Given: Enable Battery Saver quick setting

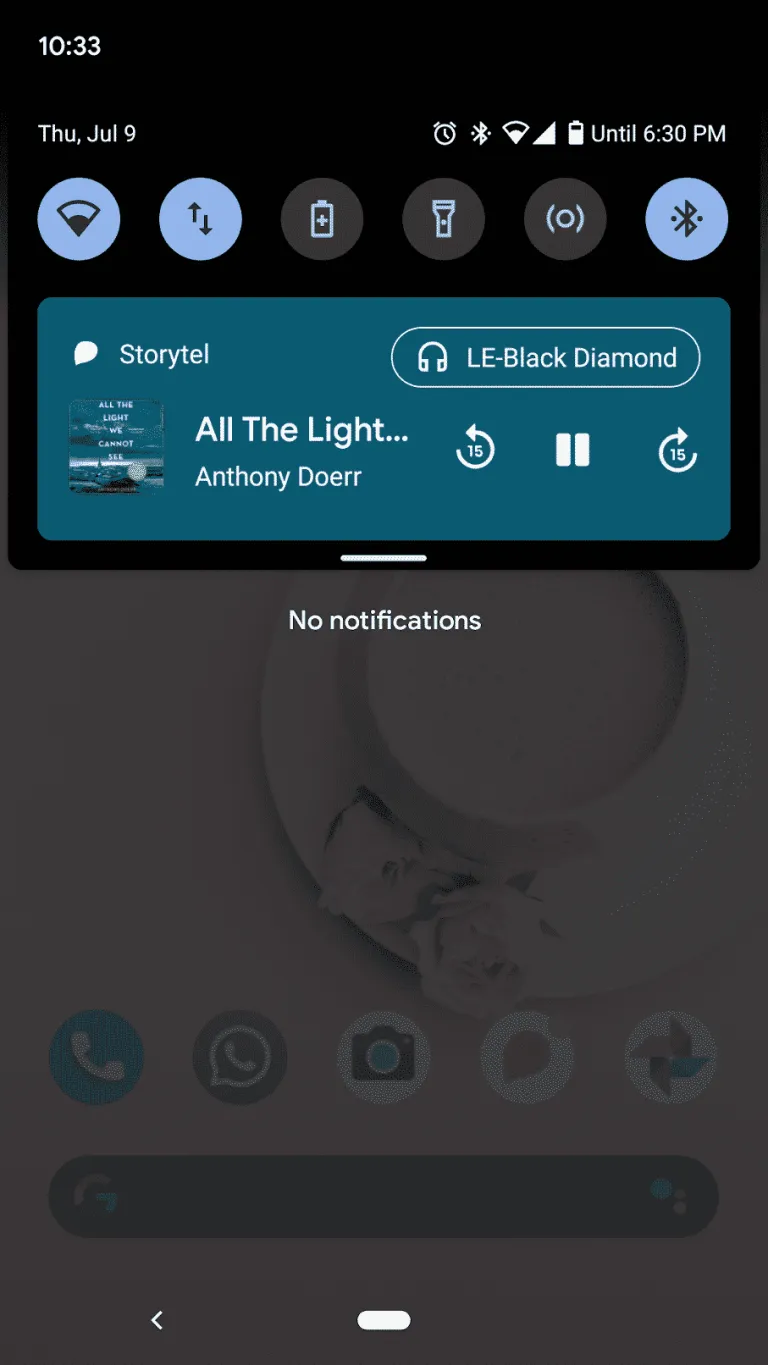Looking at the screenshot, I should [x=322, y=219].
